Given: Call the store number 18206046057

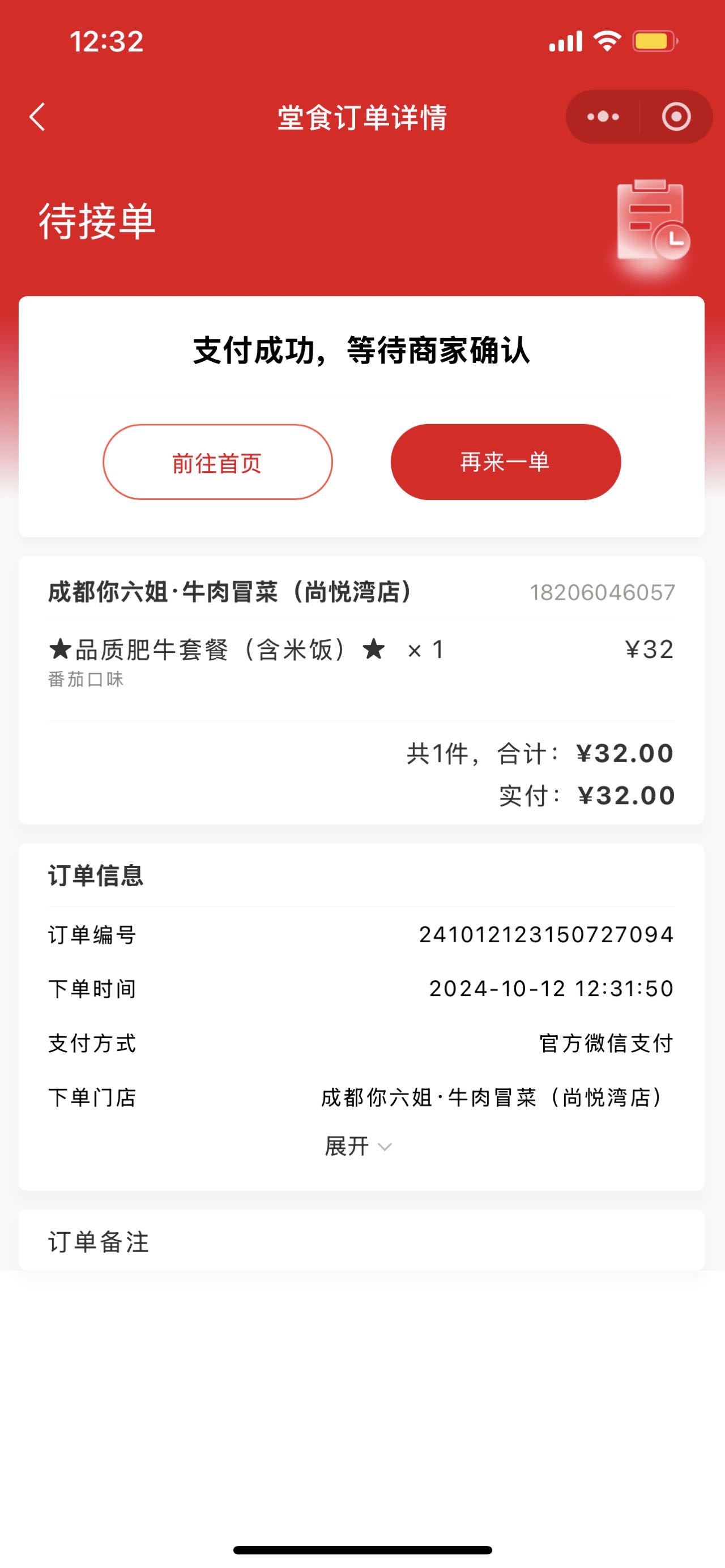Looking at the screenshot, I should (x=602, y=592).
